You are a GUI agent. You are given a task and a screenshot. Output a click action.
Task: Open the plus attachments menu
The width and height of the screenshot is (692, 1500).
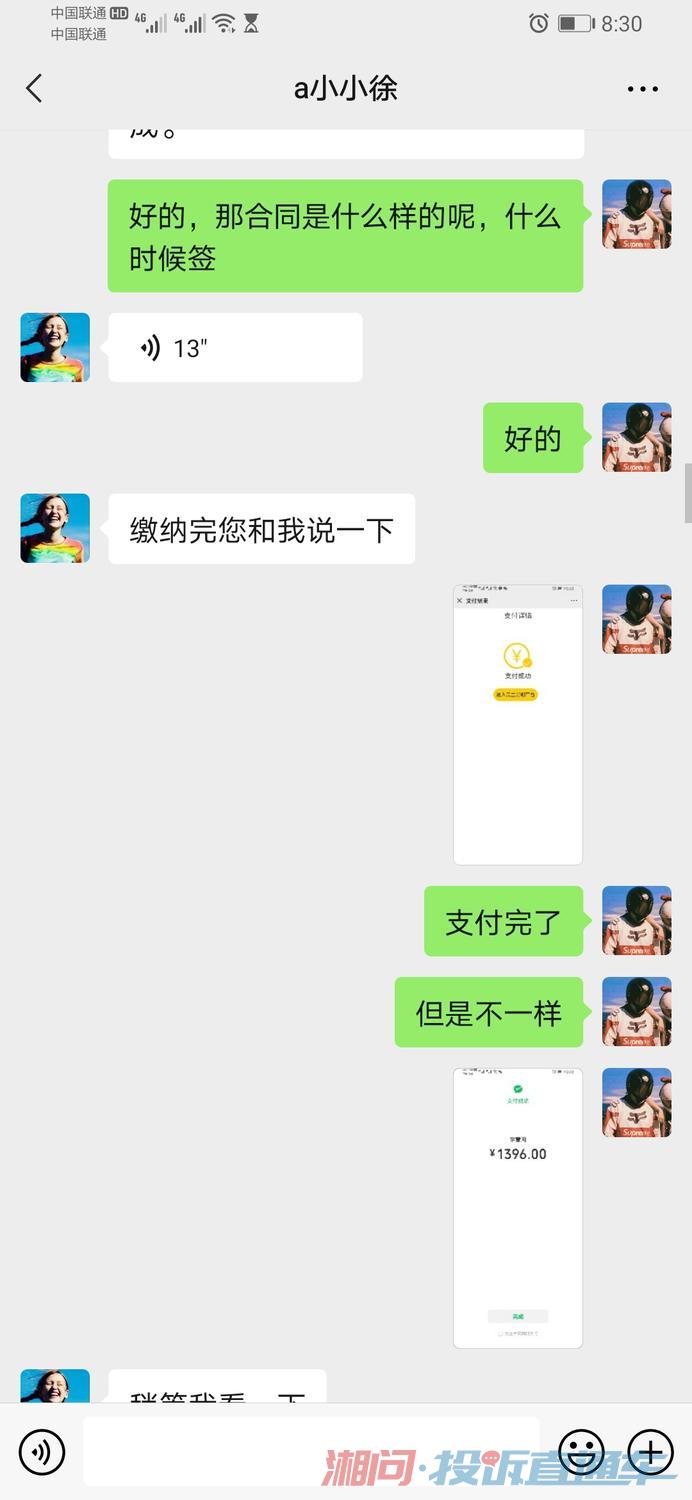click(650, 1451)
